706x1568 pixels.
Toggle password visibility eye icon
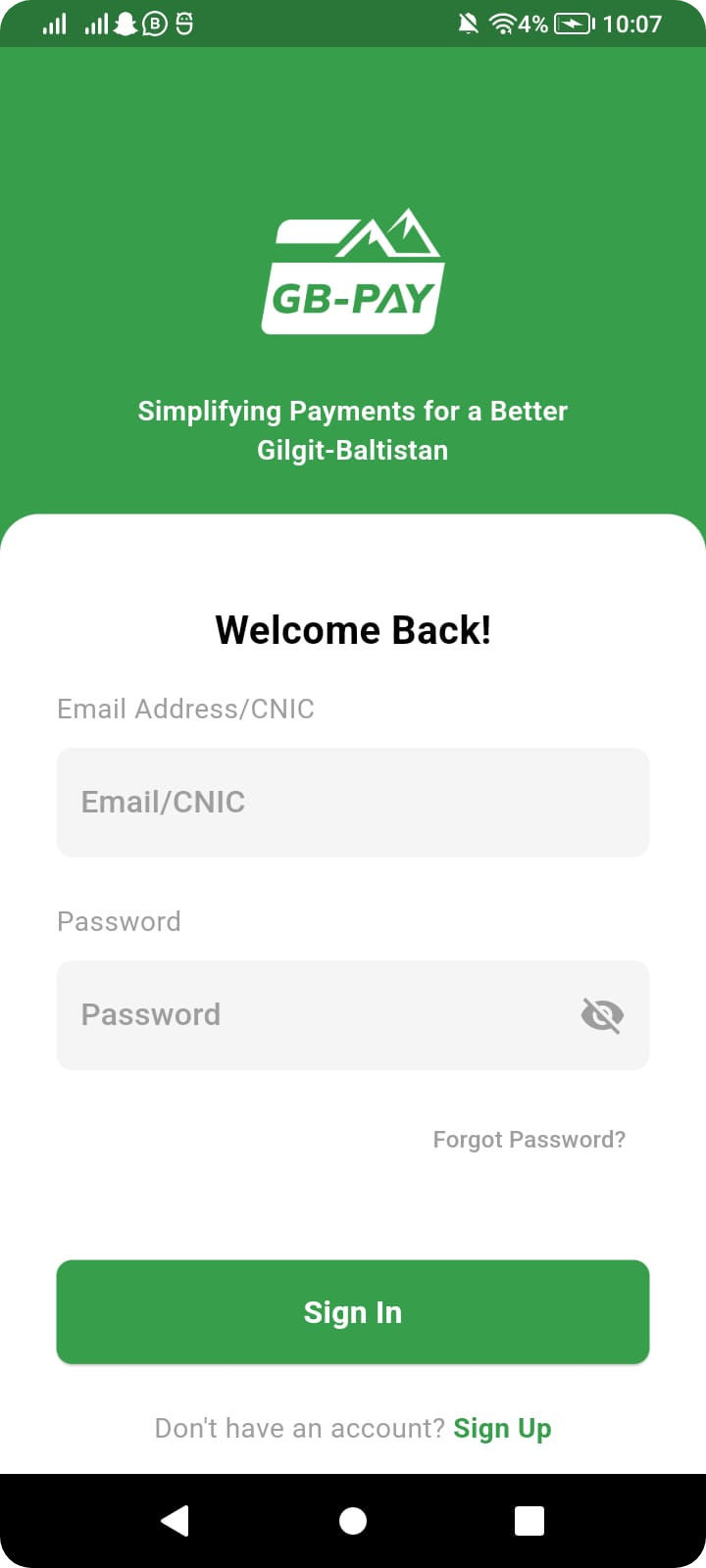click(x=602, y=1015)
